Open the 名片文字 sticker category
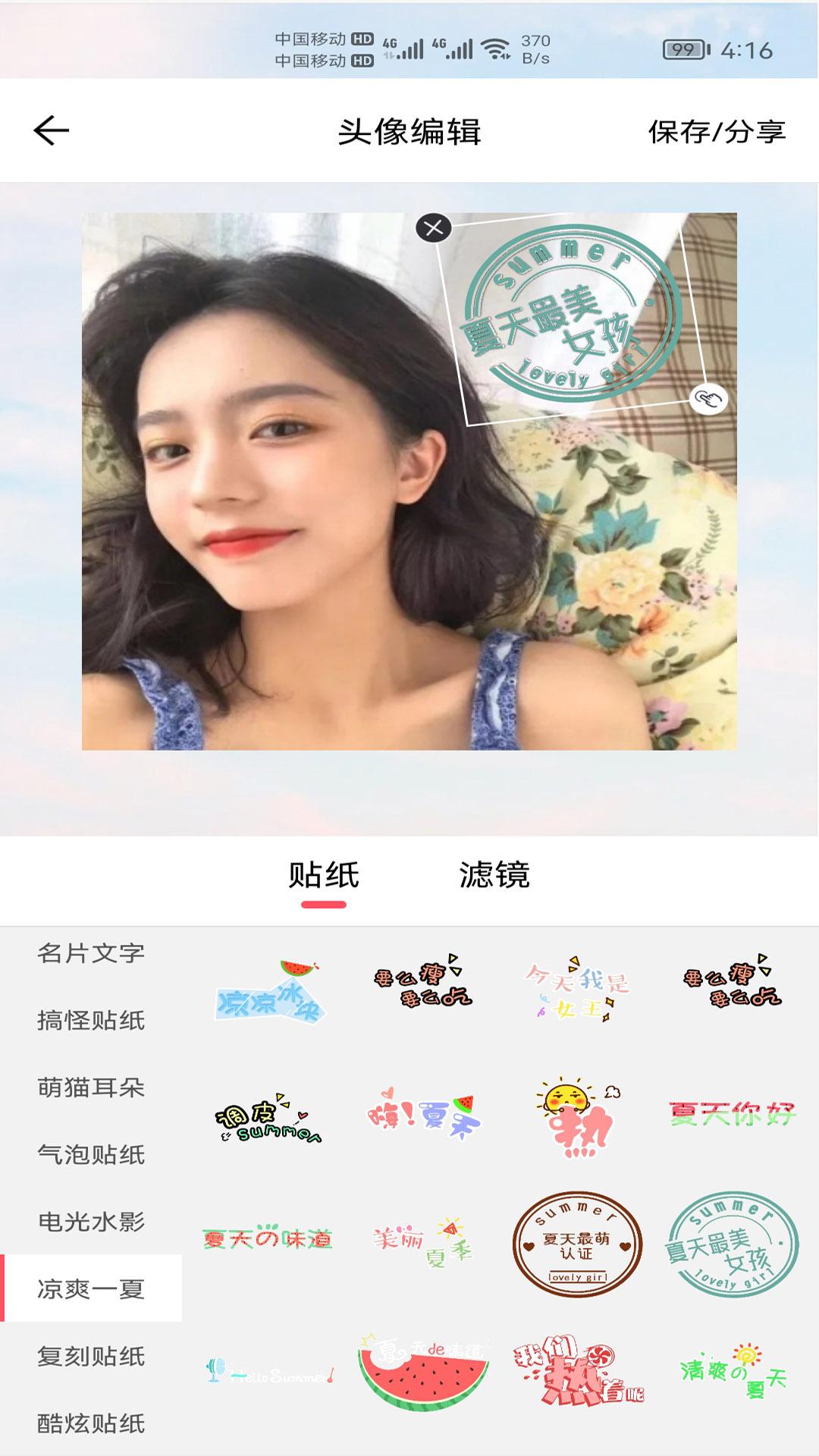Screen dimensions: 819x1456 pyautogui.click(x=91, y=953)
